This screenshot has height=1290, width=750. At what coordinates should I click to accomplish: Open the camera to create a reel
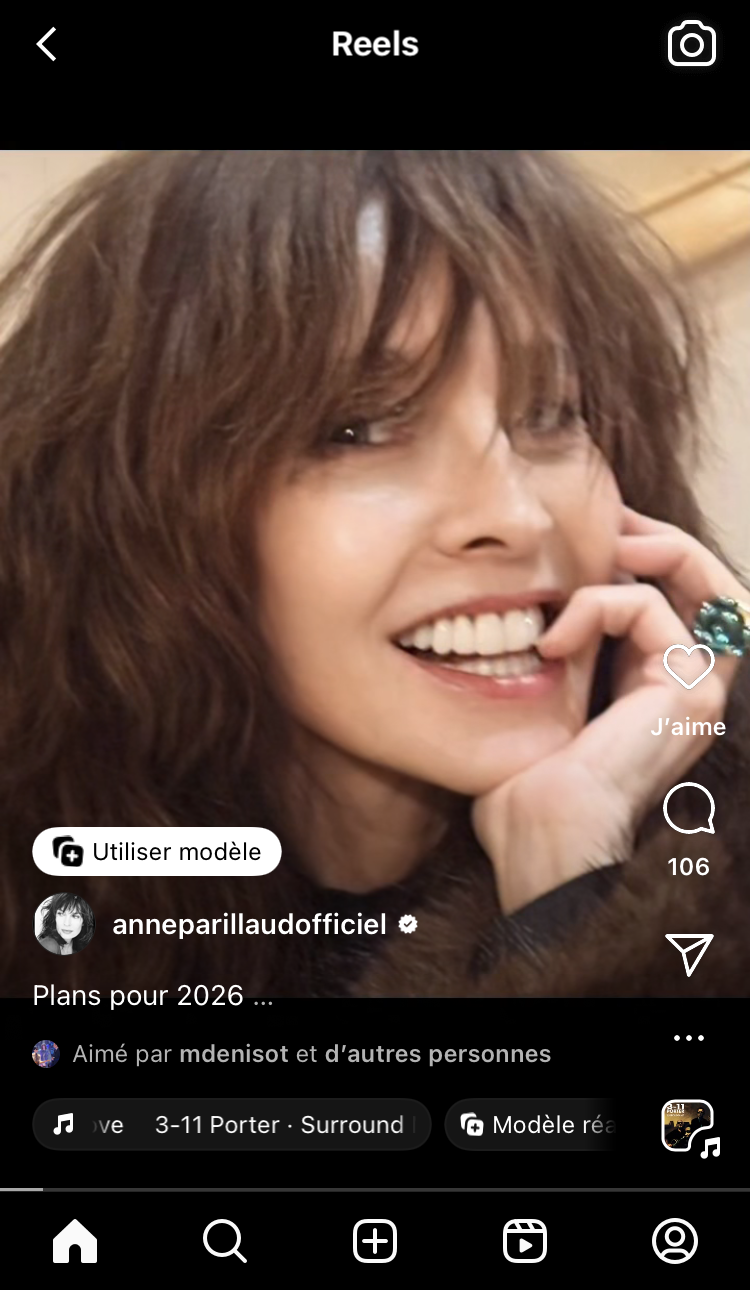[691, 44]
